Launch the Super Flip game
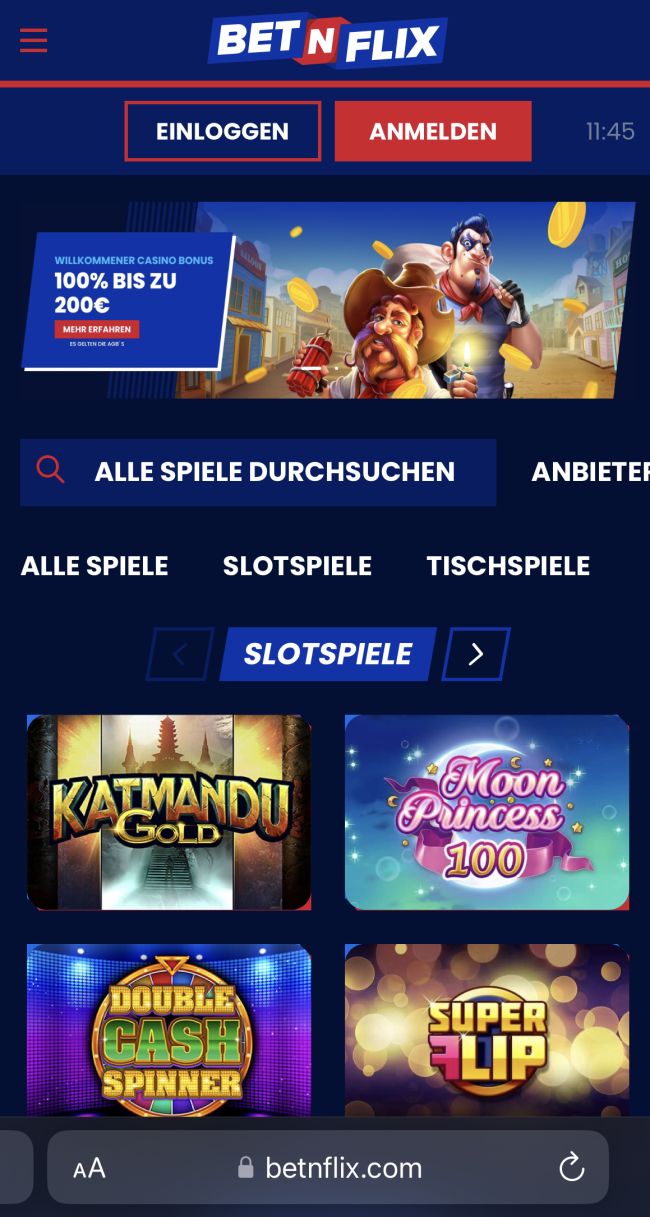This screenshot has width=650, height=1217. (487, 1030)
